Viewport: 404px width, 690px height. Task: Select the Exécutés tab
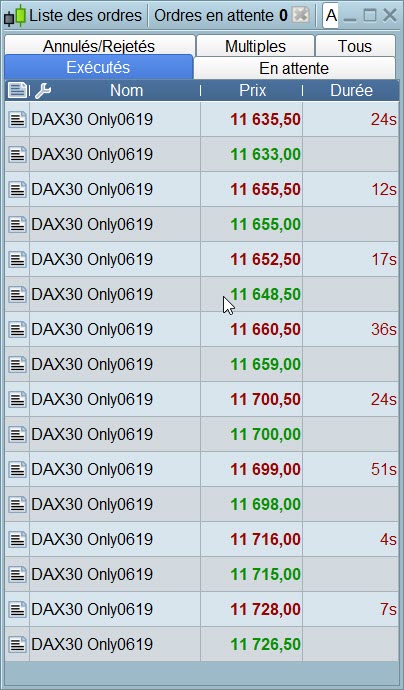99,67
